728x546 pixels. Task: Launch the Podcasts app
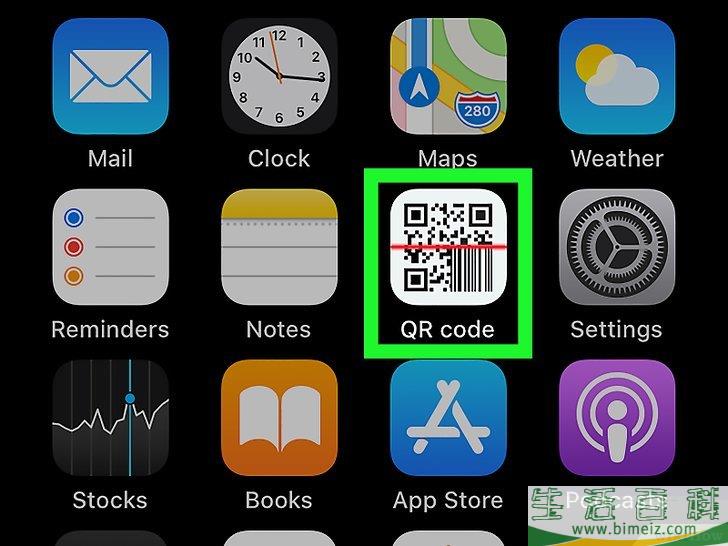[x=617, y=418]
